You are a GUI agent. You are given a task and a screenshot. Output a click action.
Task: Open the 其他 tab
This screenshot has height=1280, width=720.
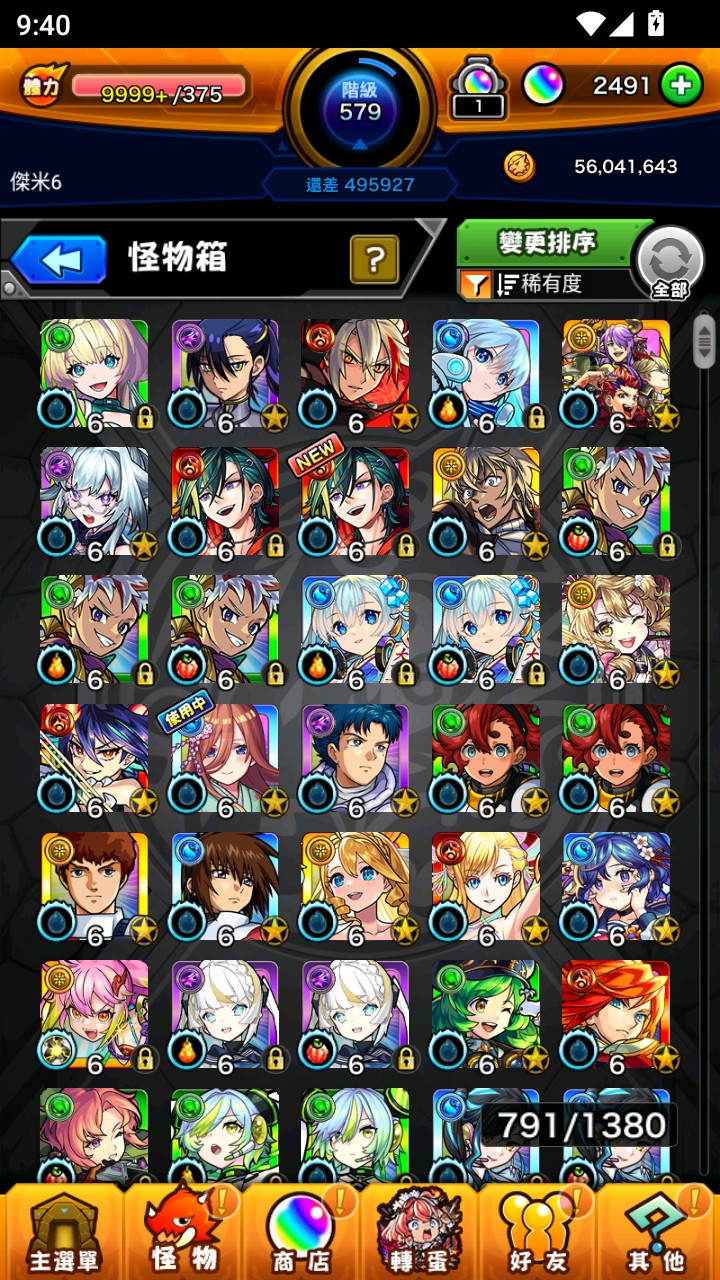(655, 1232)
